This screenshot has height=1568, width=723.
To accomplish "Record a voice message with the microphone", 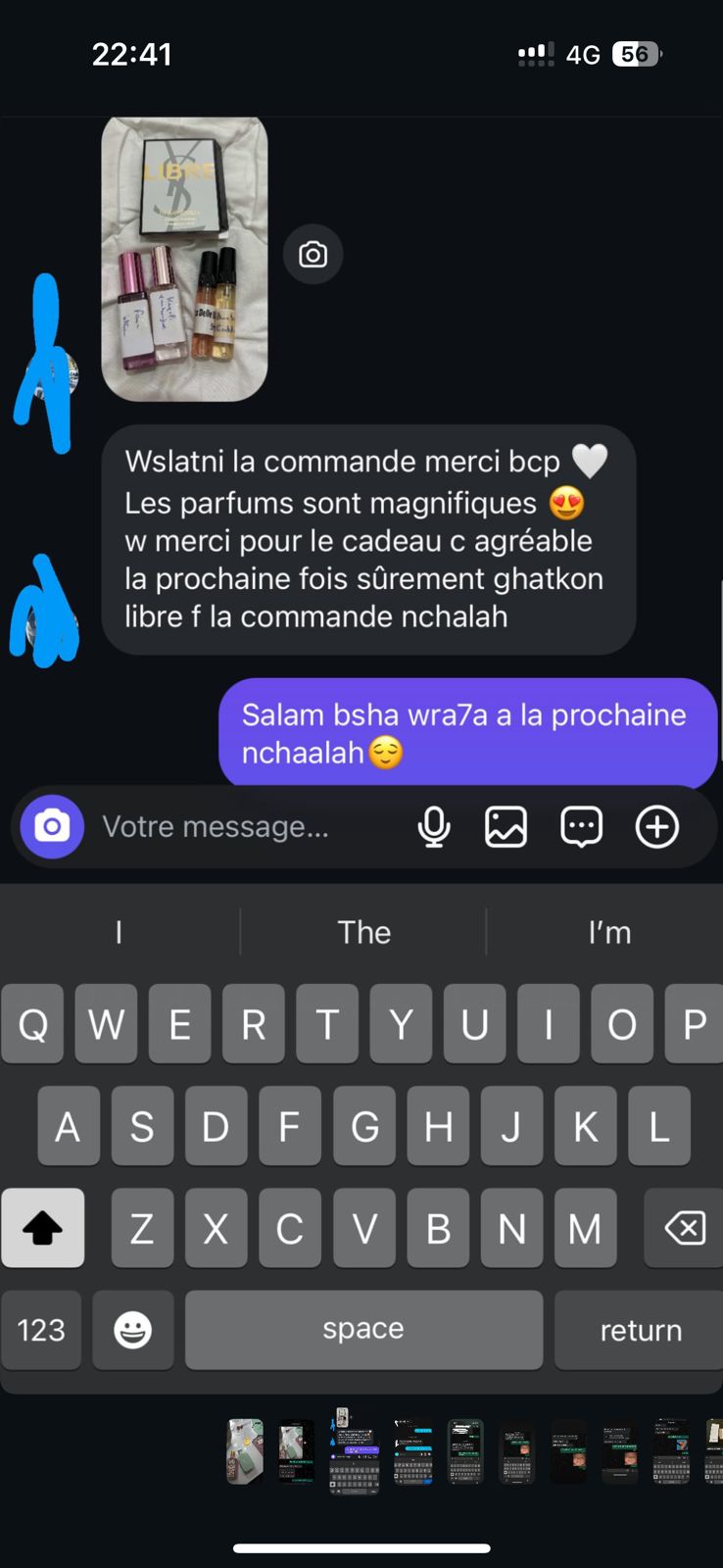I will pyautogui.click(x=433, y=826).
